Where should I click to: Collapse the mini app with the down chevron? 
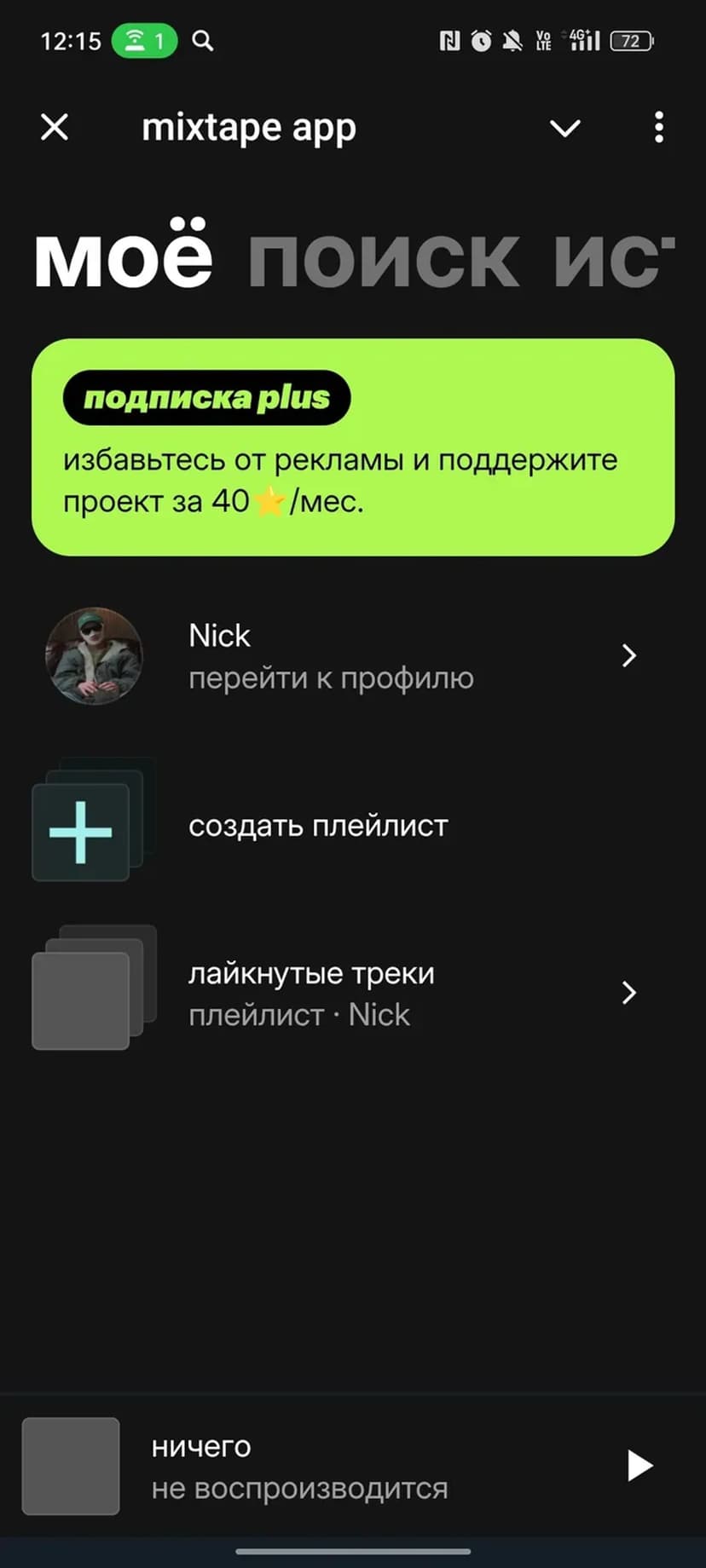click(x=564, y=128)
